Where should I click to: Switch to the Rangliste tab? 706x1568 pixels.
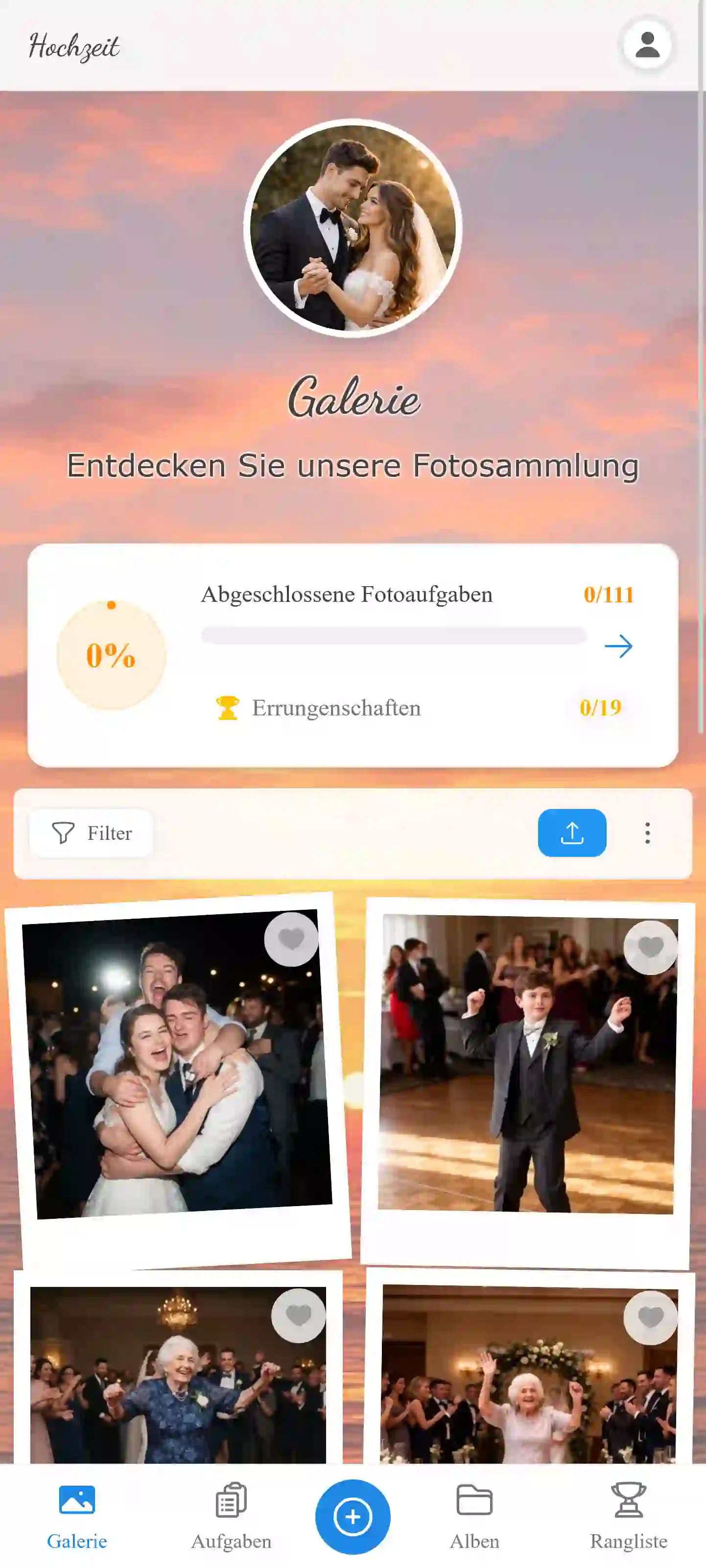click(628, 1516)
